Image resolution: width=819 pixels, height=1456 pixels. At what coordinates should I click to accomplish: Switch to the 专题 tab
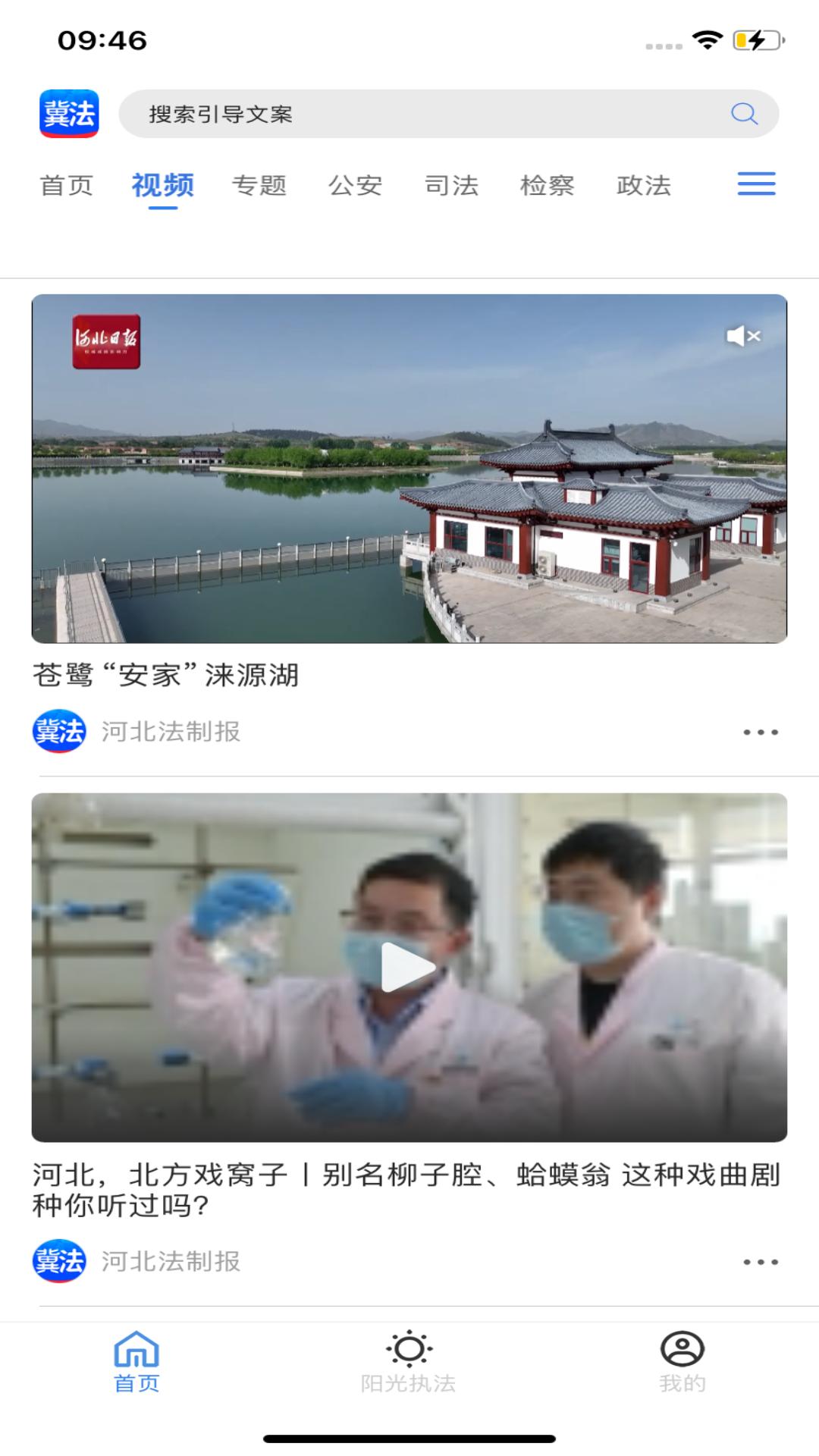261,184
